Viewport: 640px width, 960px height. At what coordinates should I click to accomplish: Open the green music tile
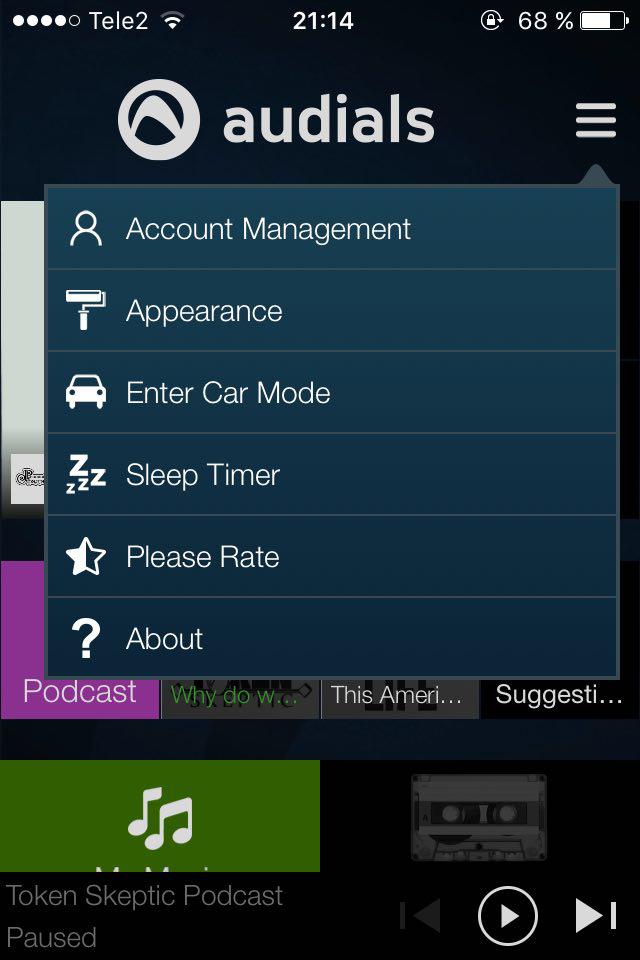pos(160,816)
